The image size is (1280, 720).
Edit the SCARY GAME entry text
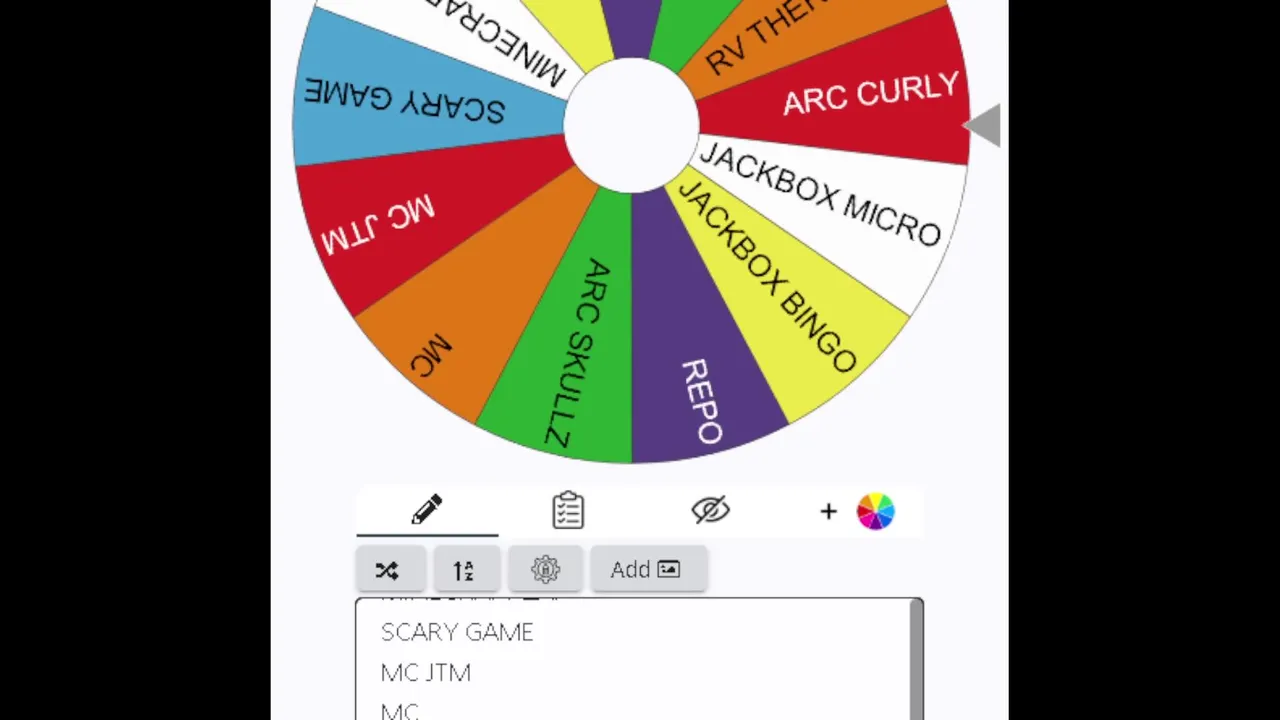[x=457, y=632]
